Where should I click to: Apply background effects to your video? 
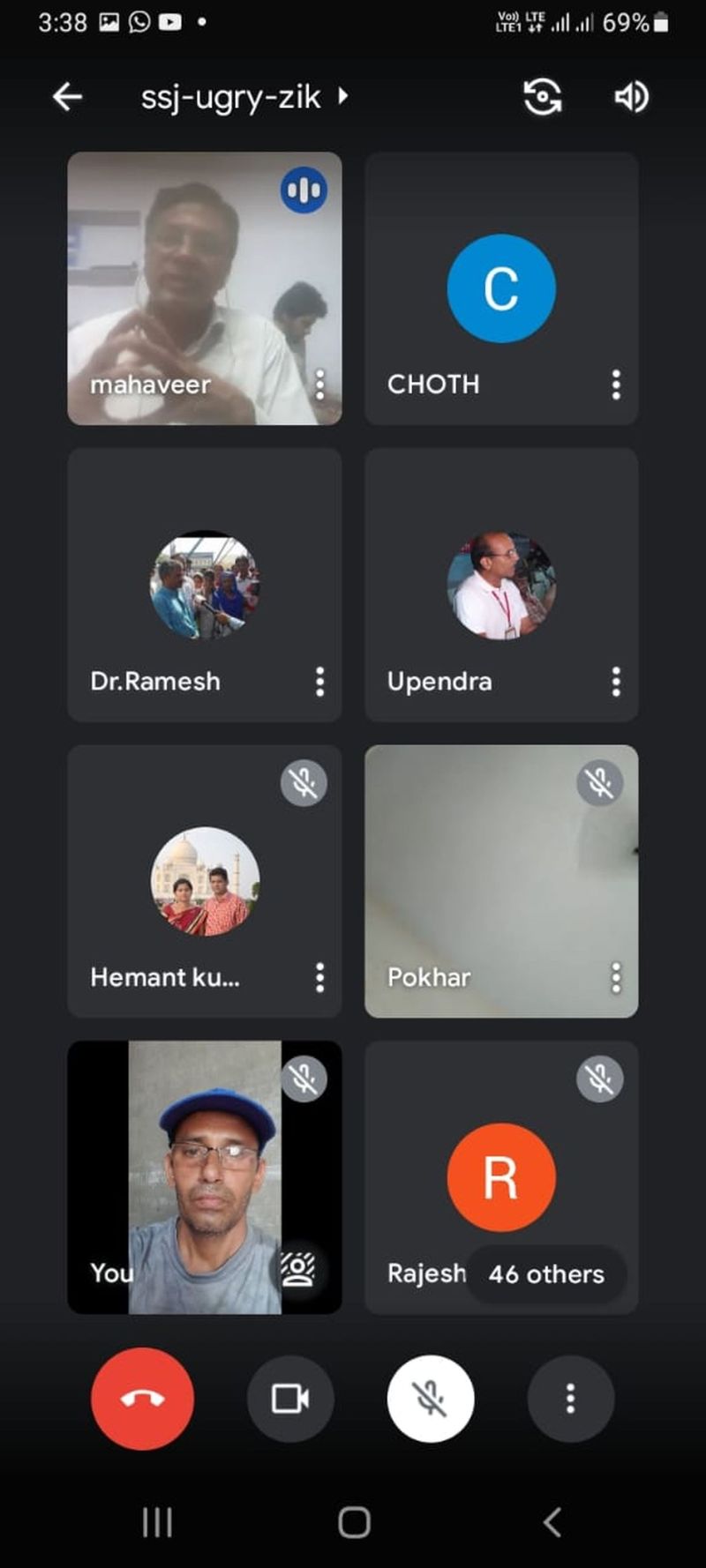coord(298,1270)
